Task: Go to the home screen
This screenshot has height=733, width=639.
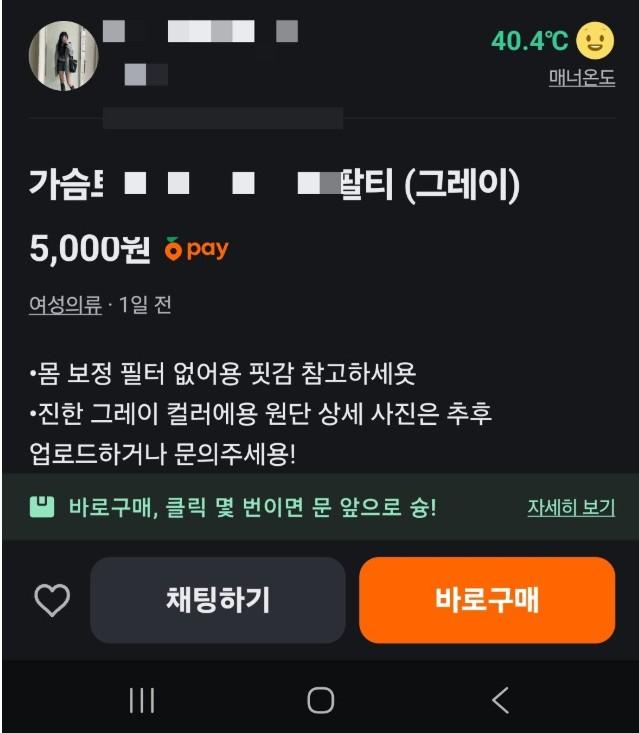Action: (320, 701)
